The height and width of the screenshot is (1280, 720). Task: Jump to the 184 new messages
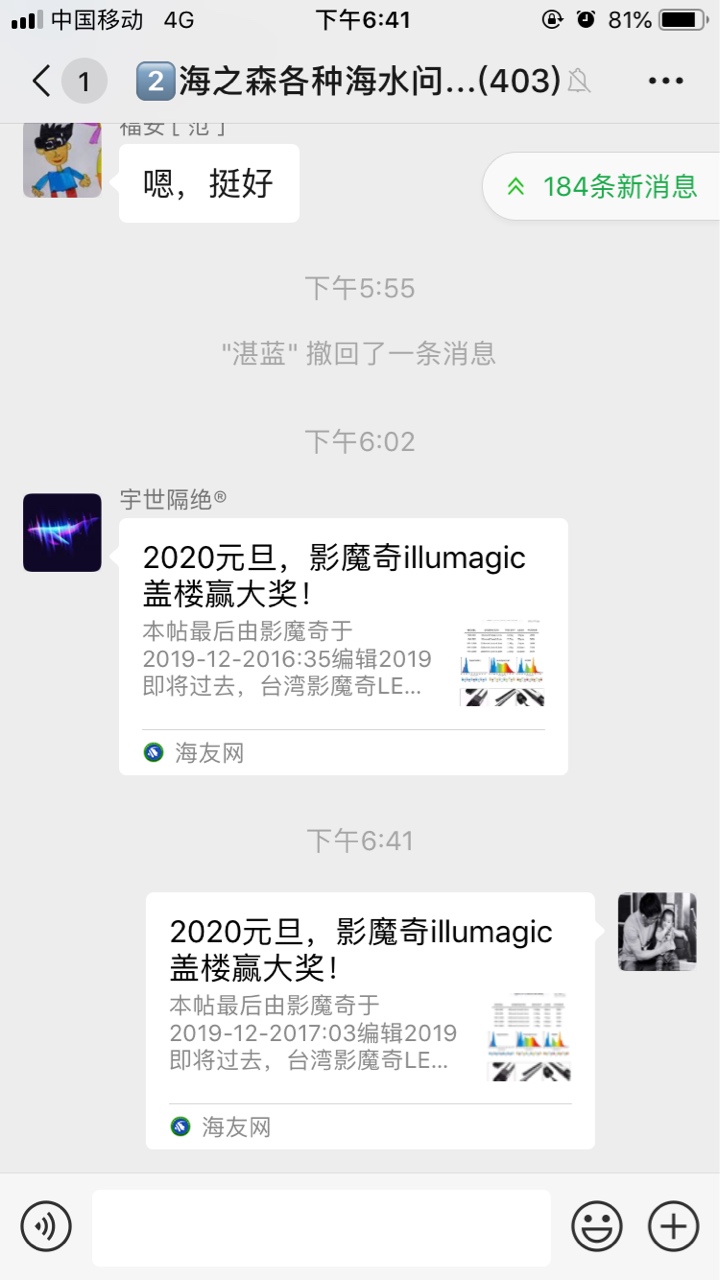(603, 186)
